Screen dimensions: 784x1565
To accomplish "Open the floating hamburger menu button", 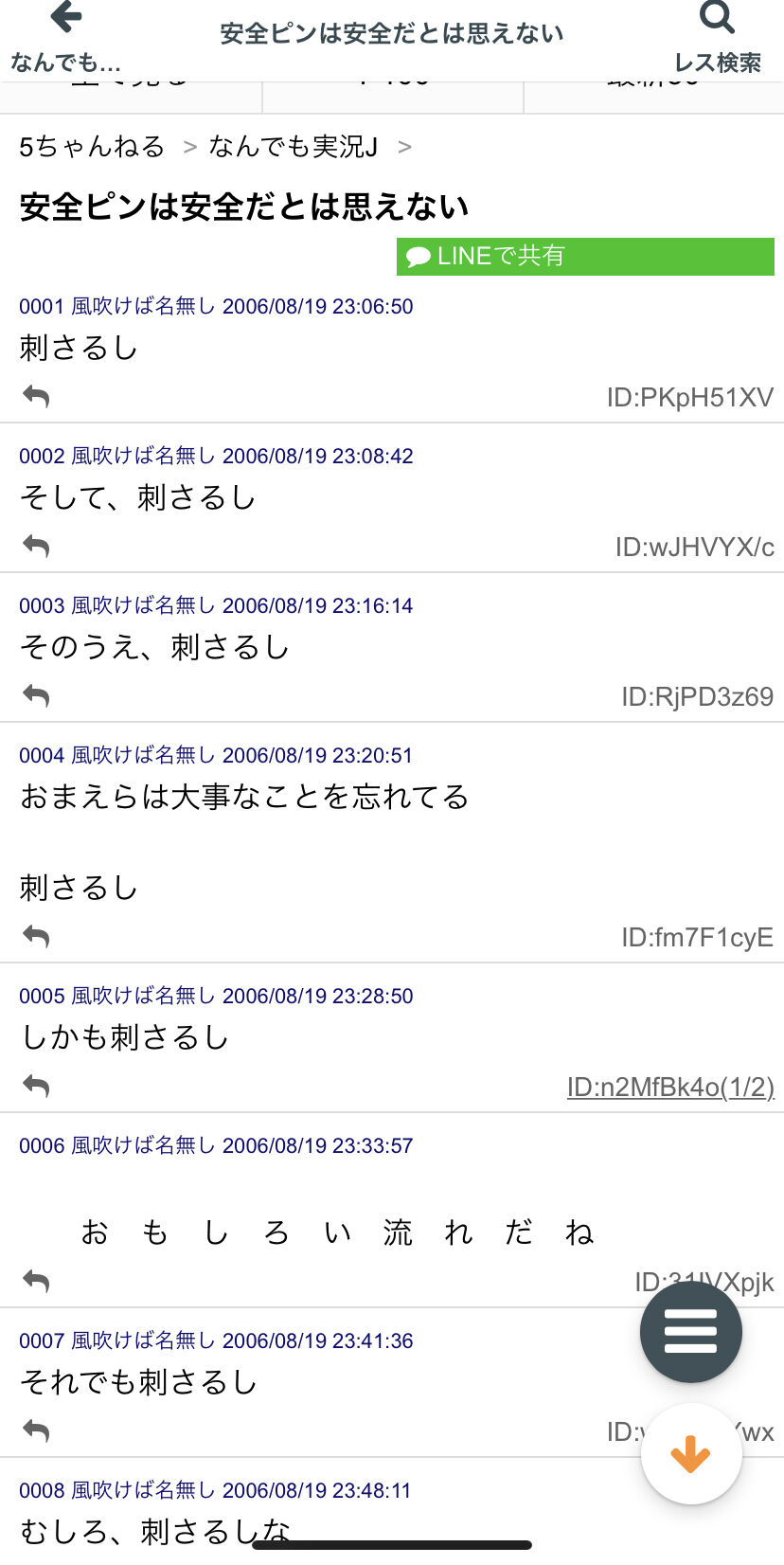I will tap(691, 1332).
